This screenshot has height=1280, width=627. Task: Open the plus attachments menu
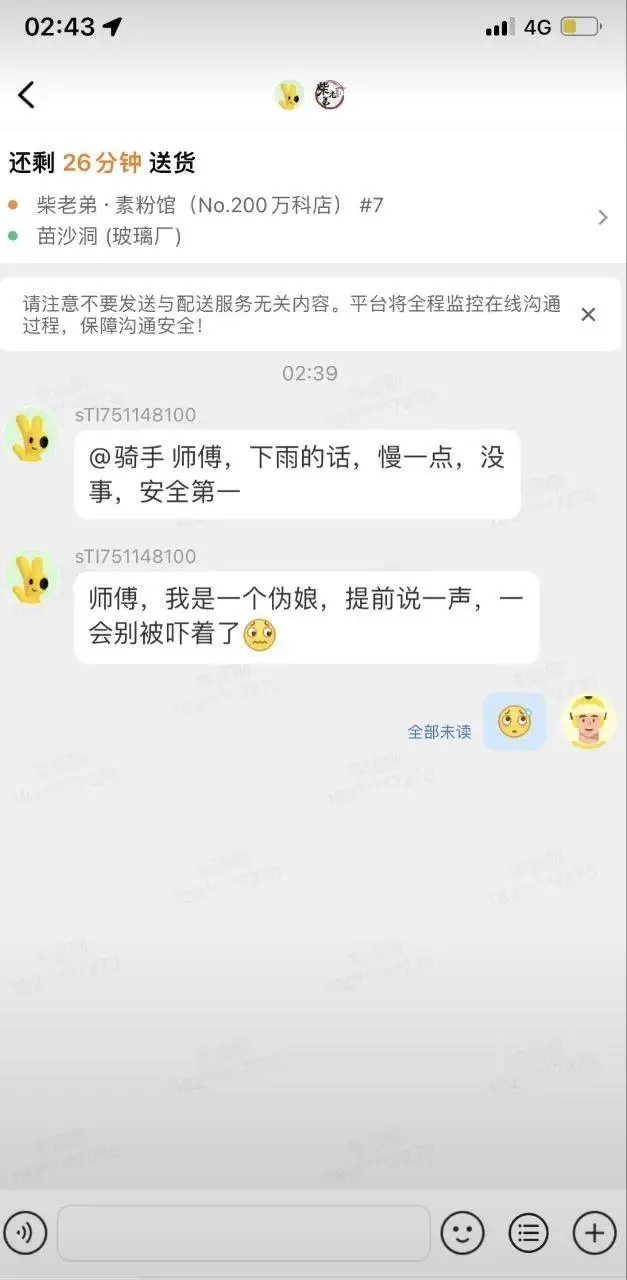coord(594,1233)
